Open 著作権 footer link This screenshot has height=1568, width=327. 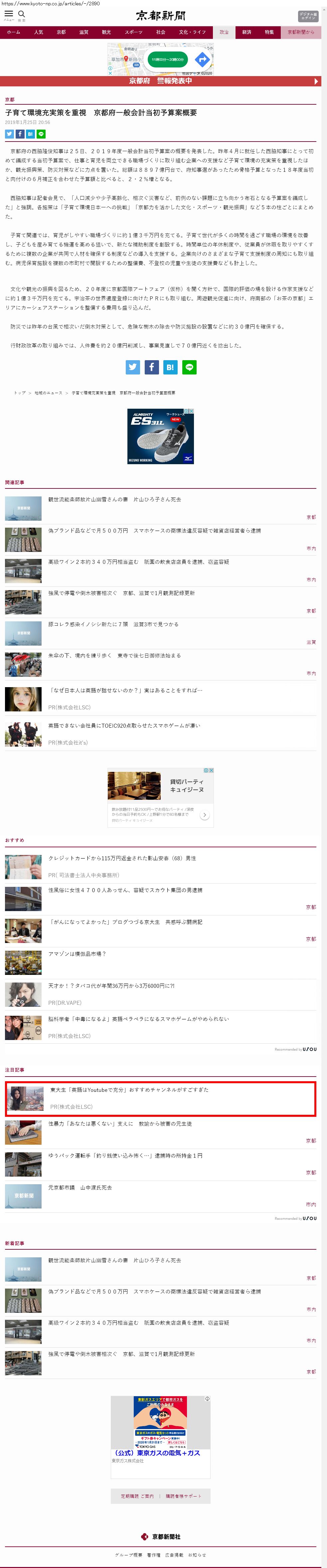click(x=153, y=1555)
